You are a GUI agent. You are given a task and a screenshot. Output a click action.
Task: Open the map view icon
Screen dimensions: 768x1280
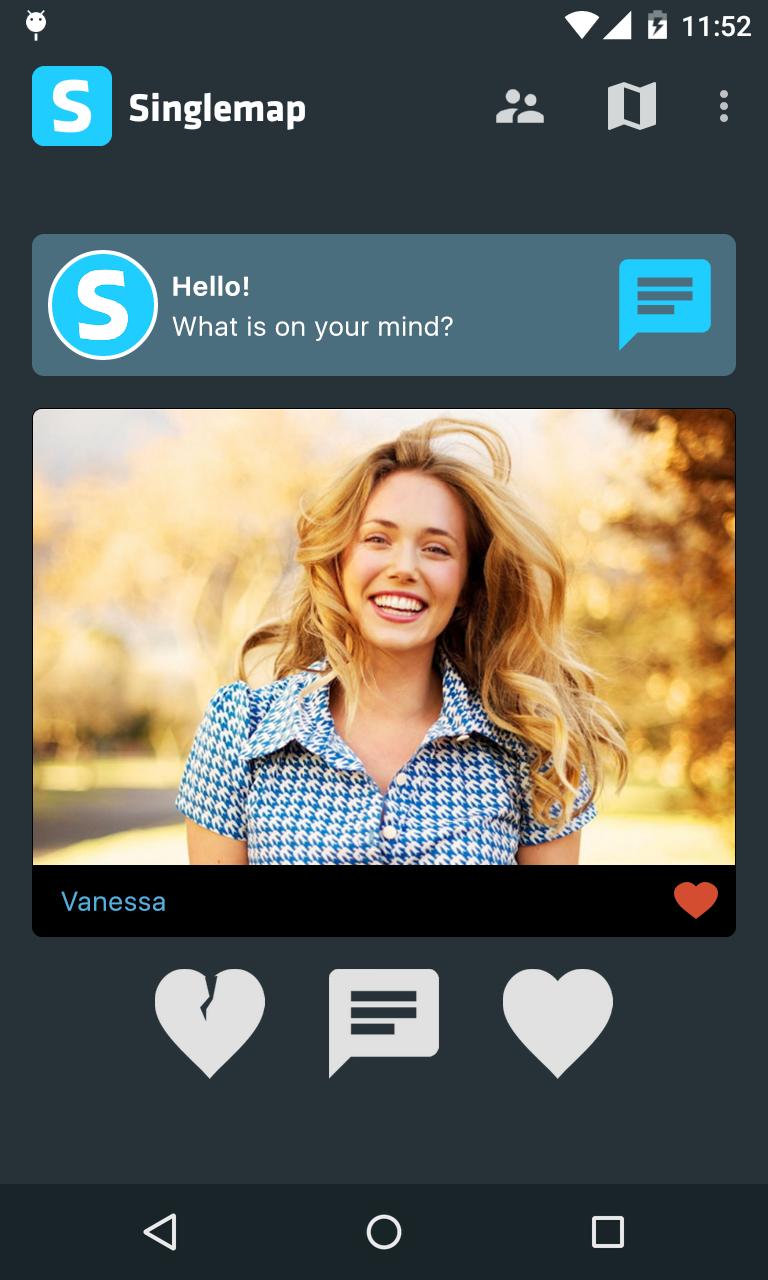tap(632, 106)
